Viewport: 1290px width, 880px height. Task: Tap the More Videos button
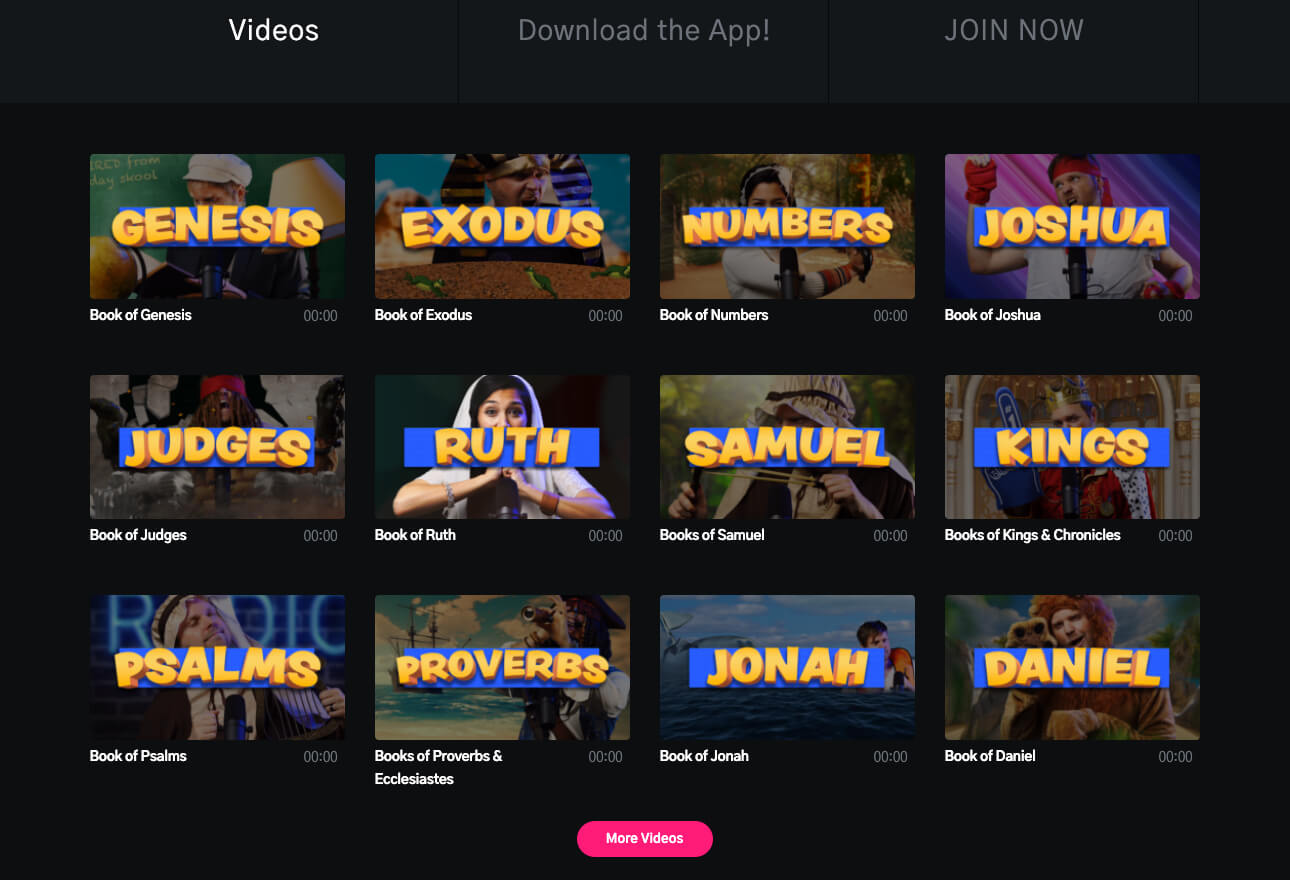[644, 838]
